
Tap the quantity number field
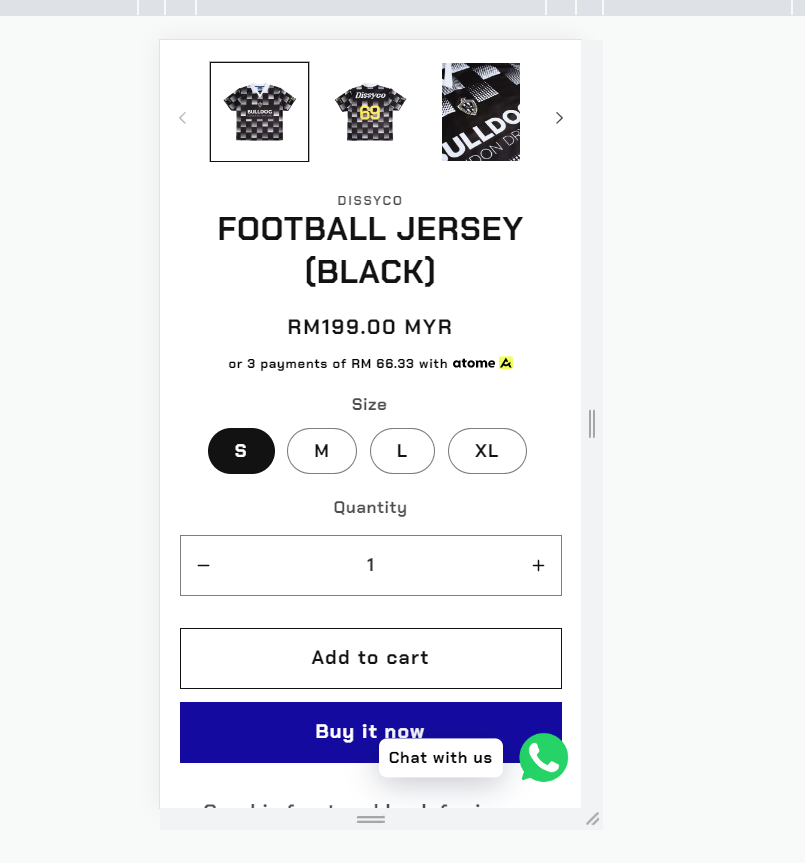[x=370, y=566]
